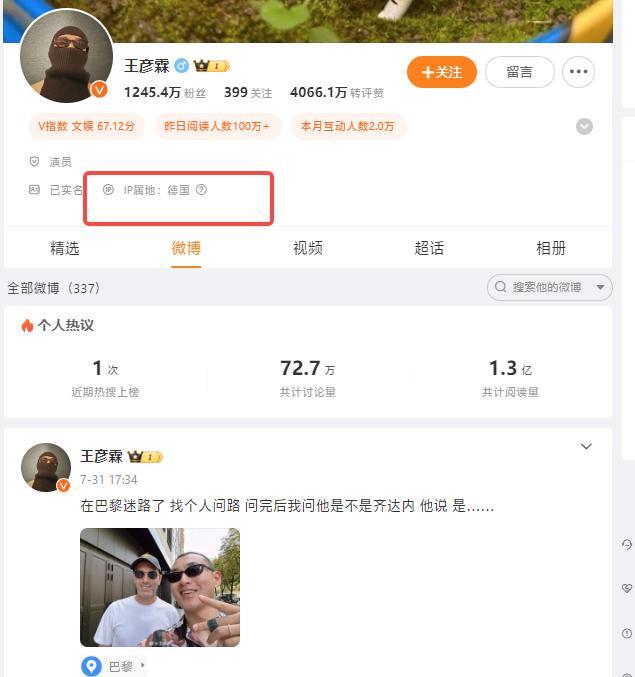Open the three-dot more options menu
635x677 pixels.
(579, 72)
